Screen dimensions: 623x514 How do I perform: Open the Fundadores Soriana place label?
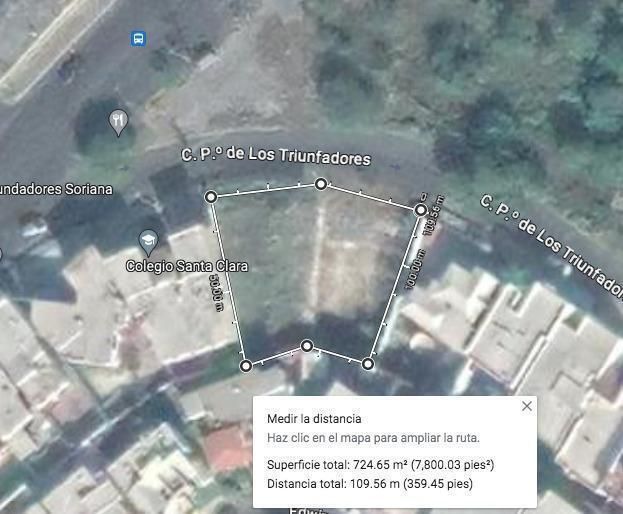(56, 189)
